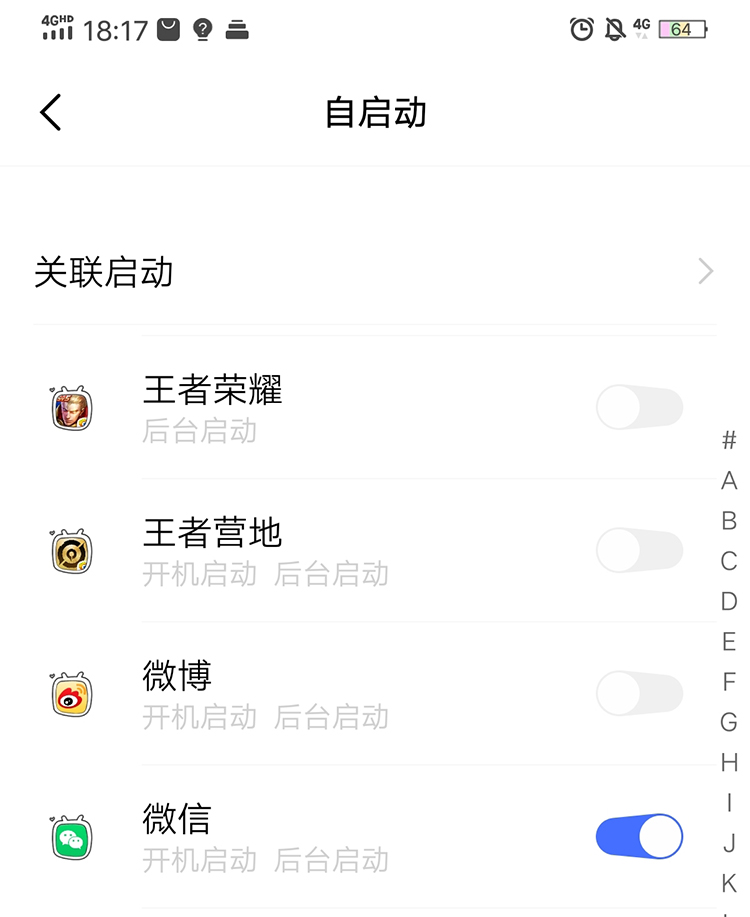Select letter G in the alphabet index

[x=729, y=721]
